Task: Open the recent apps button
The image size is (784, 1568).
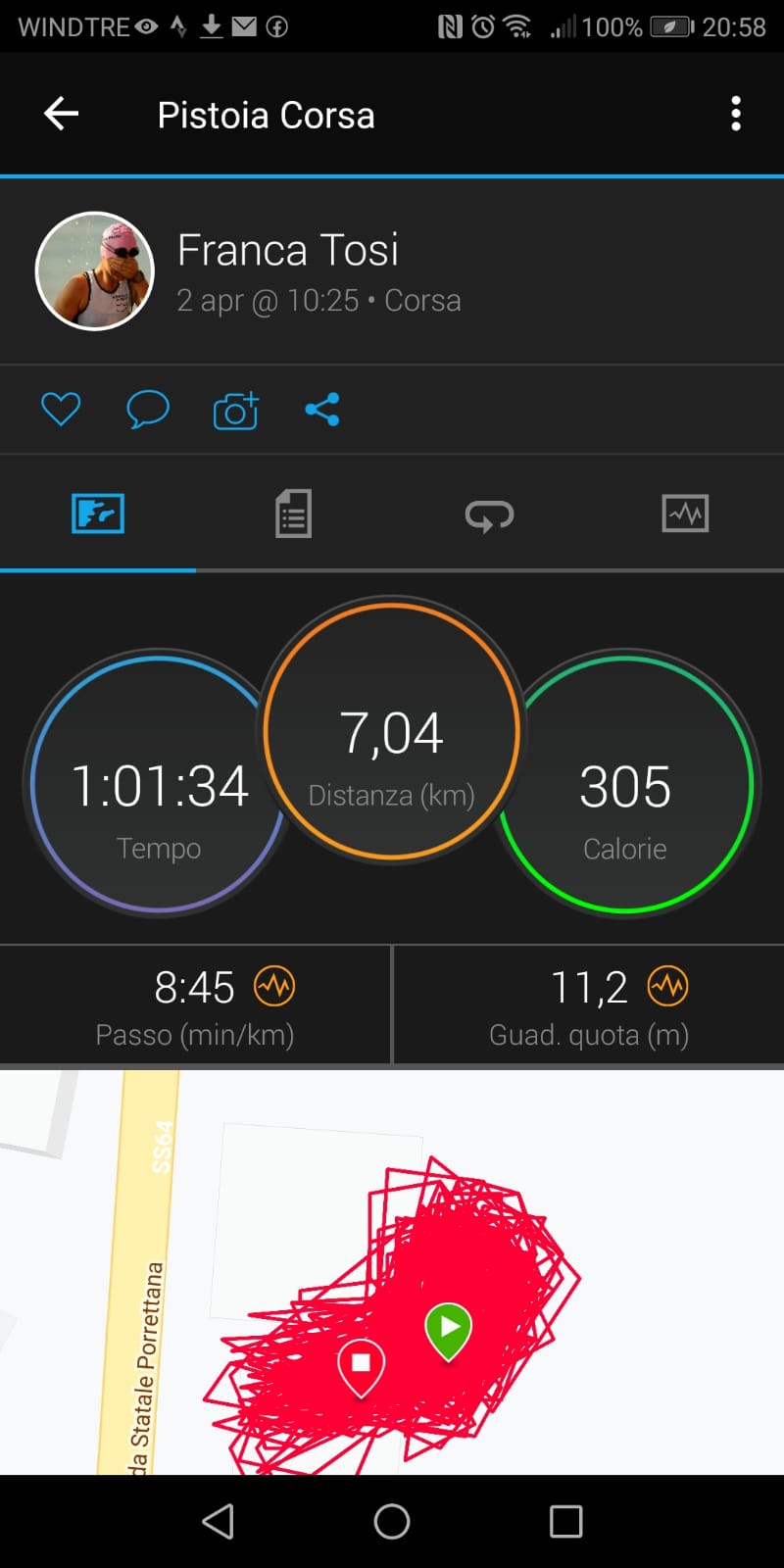Action: (566, 1521)
